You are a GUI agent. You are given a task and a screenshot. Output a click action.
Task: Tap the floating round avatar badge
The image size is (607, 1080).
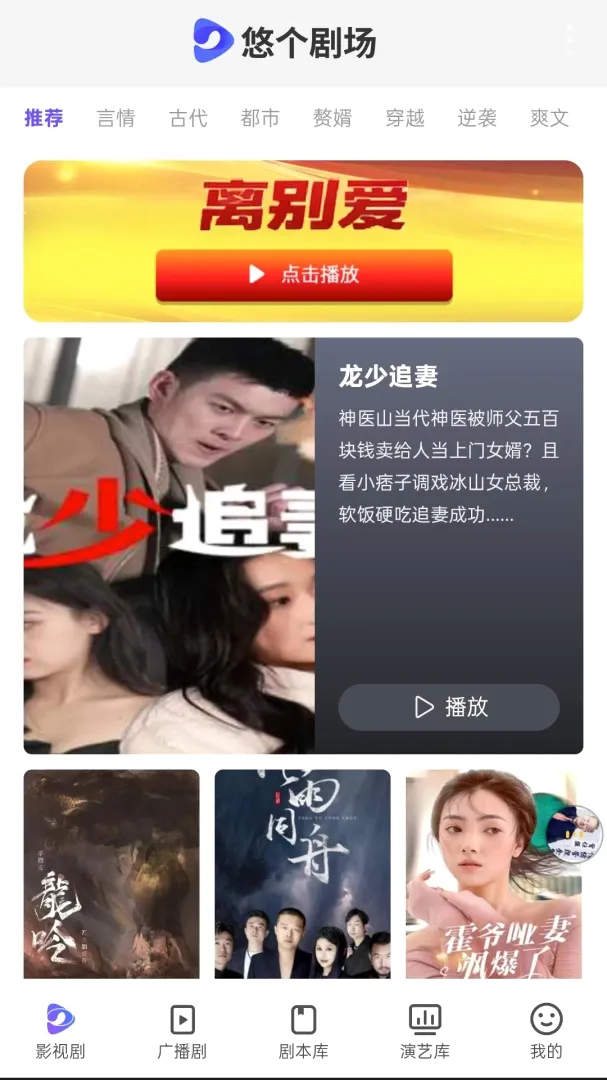pos(574,835)
